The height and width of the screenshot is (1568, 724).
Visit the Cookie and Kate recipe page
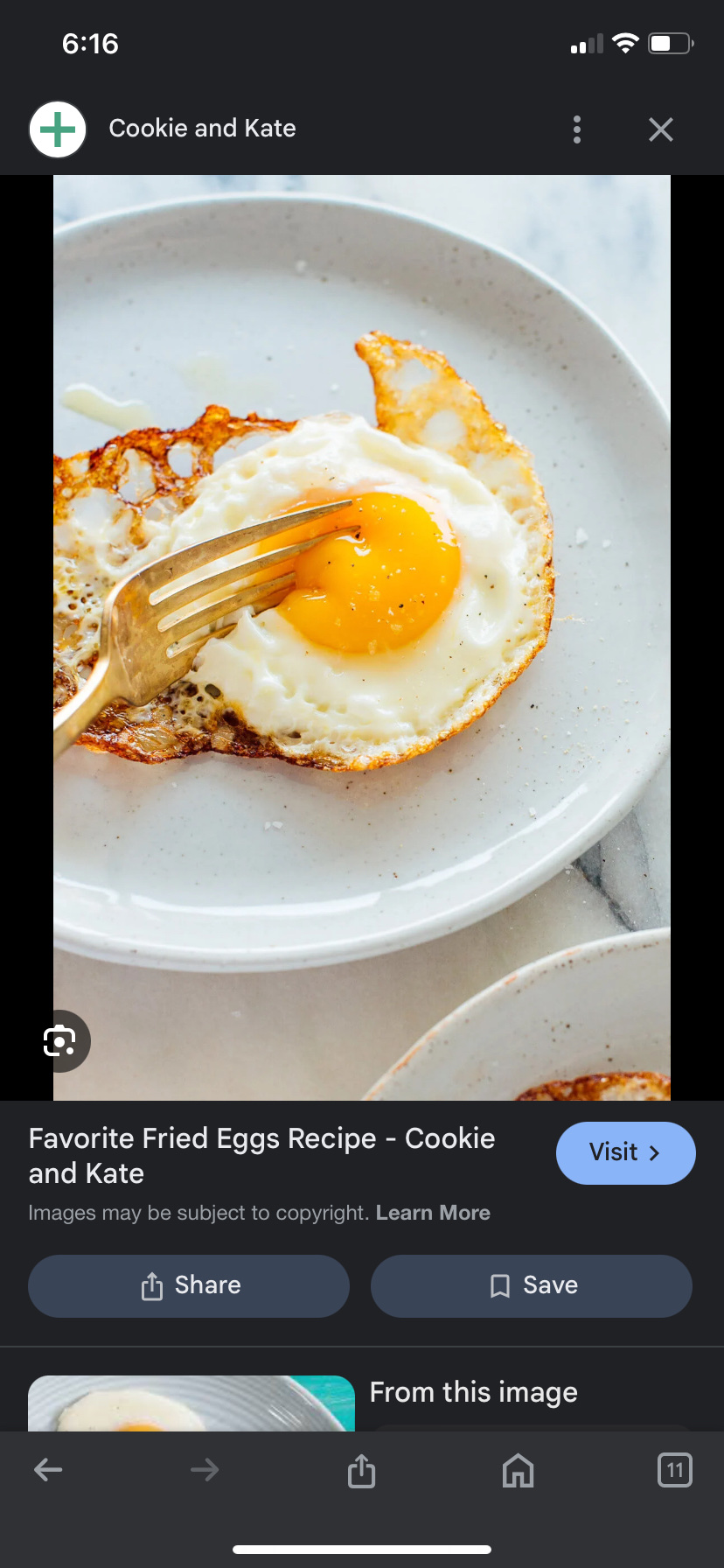coord(625,1152)
